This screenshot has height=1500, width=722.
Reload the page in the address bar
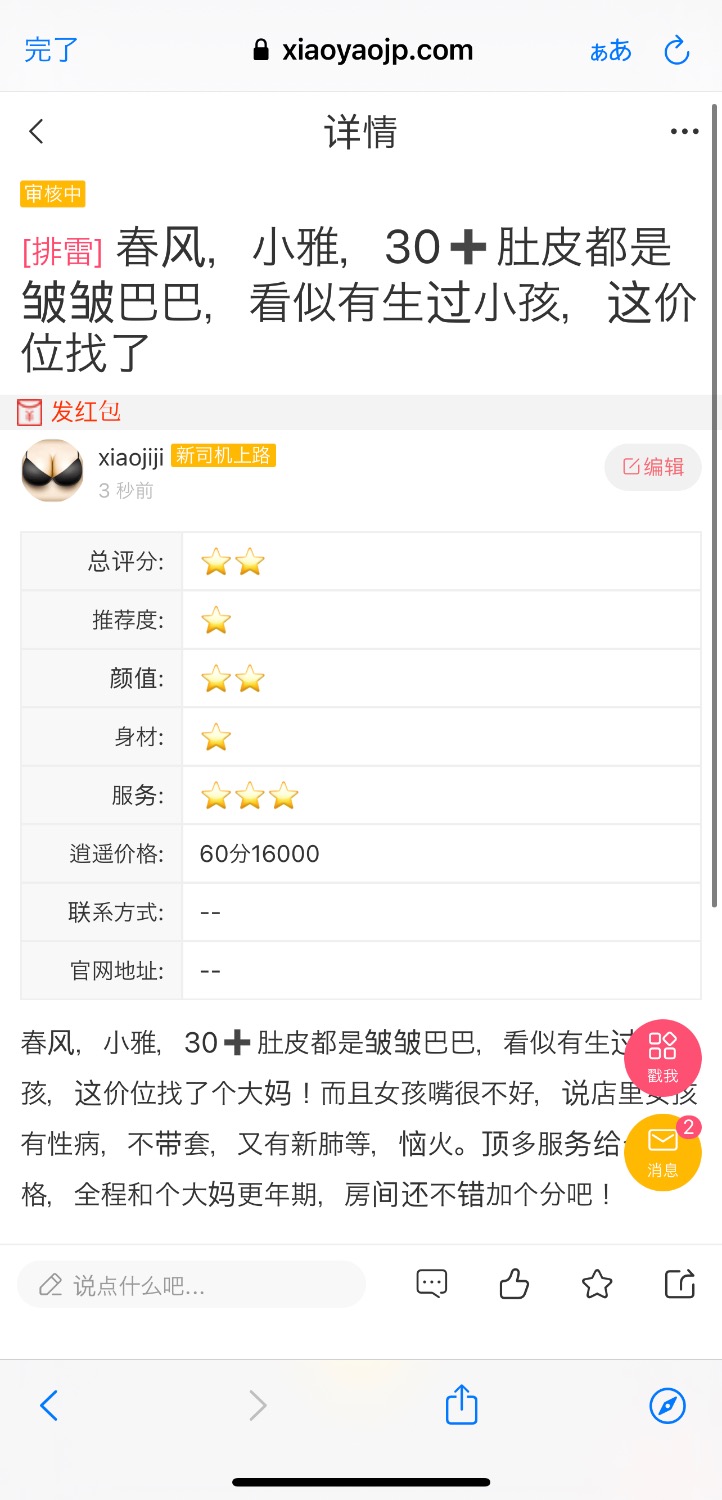coord(677,50)
